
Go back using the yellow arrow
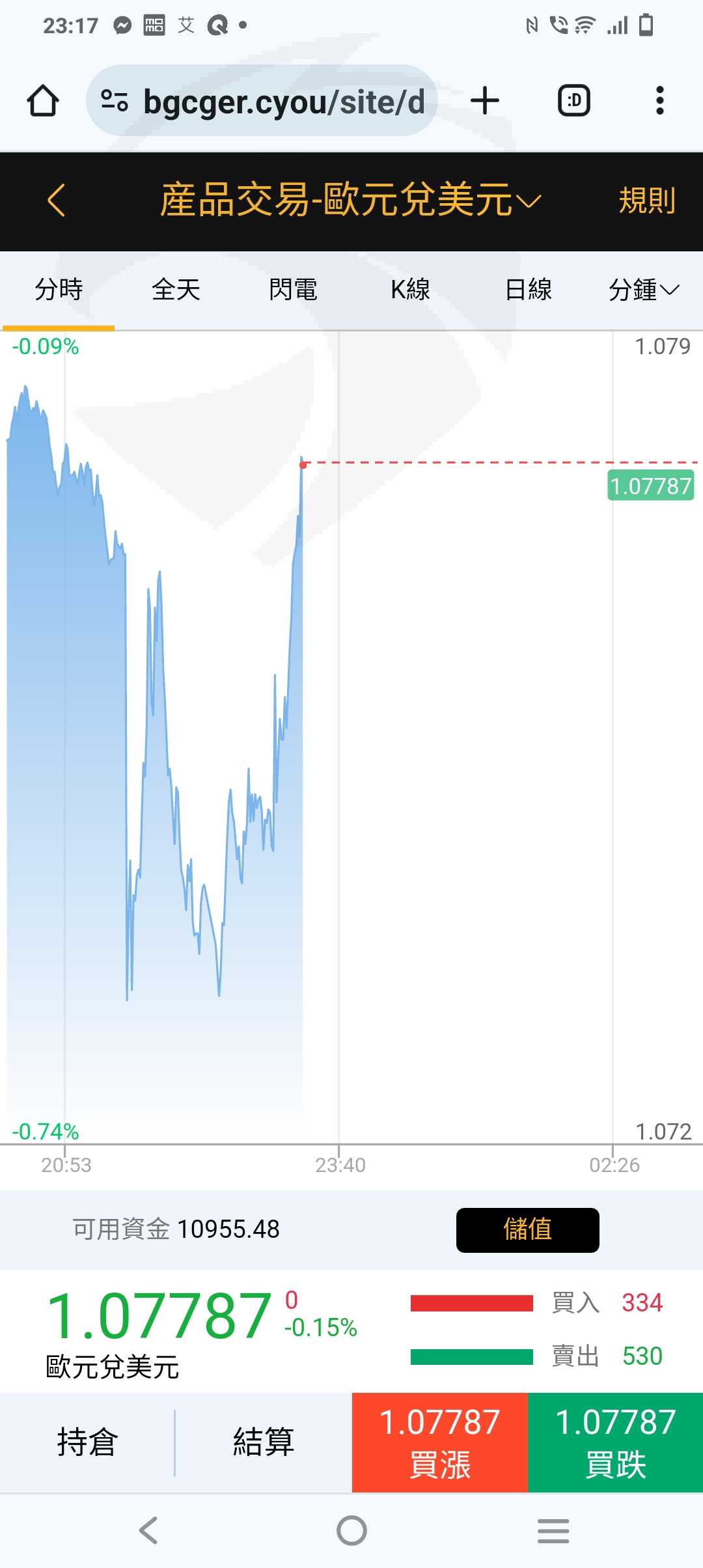[x=57, y=200]
